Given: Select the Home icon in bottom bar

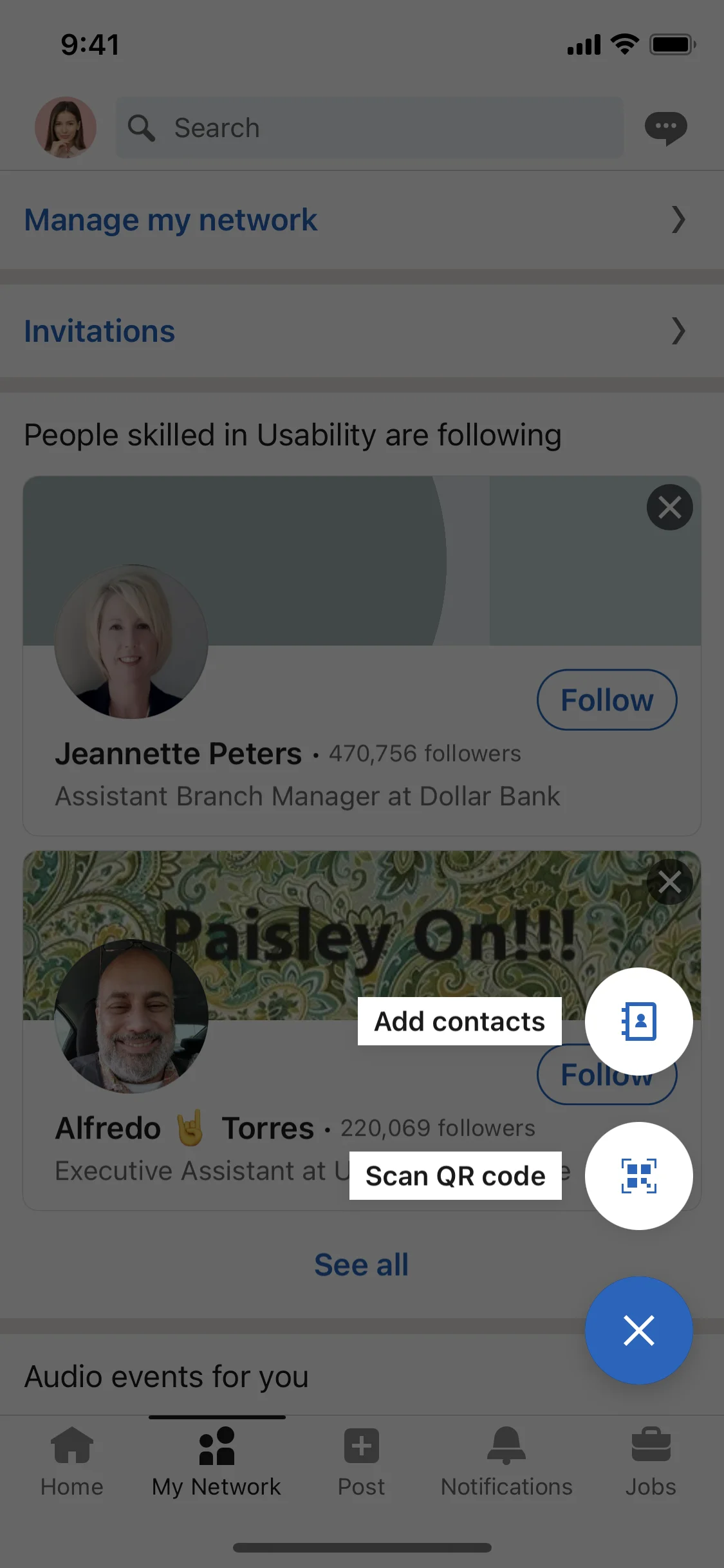Looking at the screenshot, I should pos(72,1468).
